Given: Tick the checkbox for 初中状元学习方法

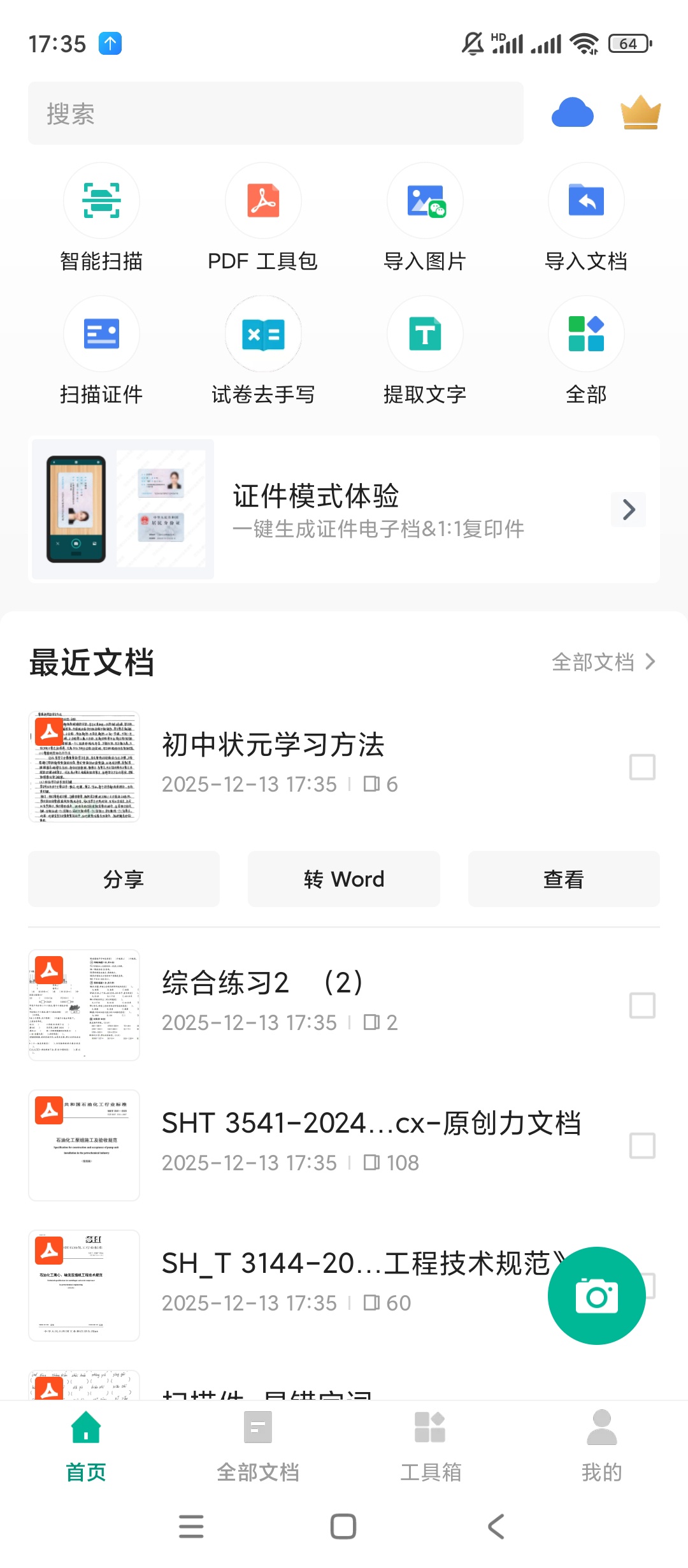Looking at the screenshot, I should click(641, 767).
